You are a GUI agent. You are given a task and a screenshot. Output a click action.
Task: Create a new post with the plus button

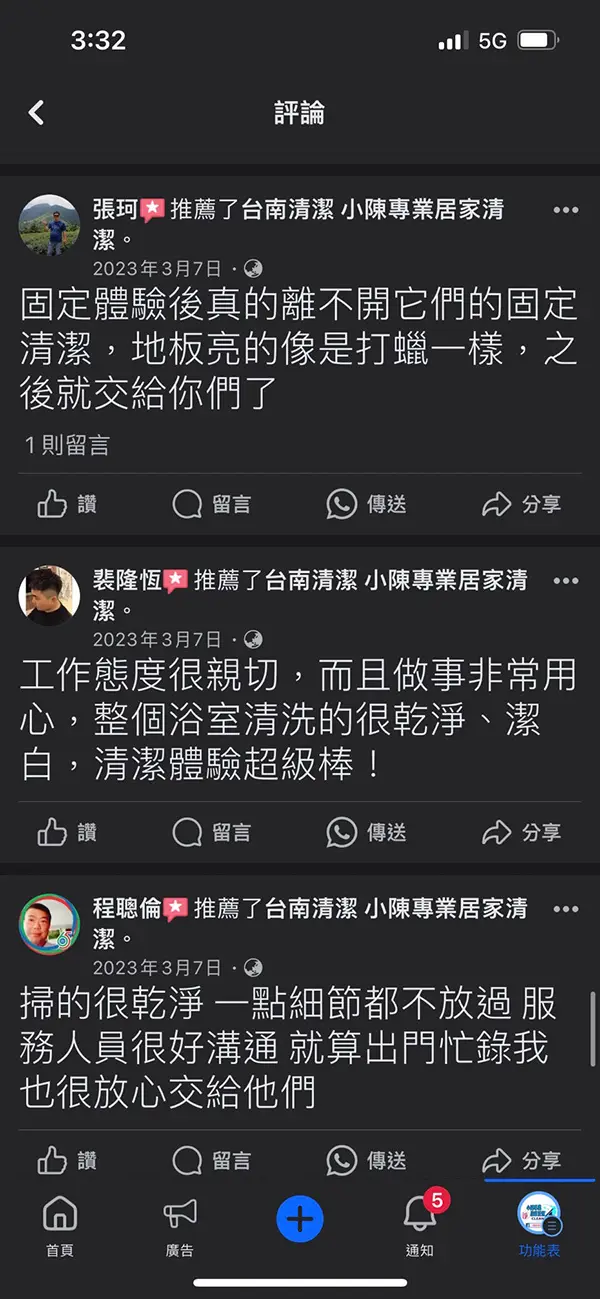tap(300, 1219)
